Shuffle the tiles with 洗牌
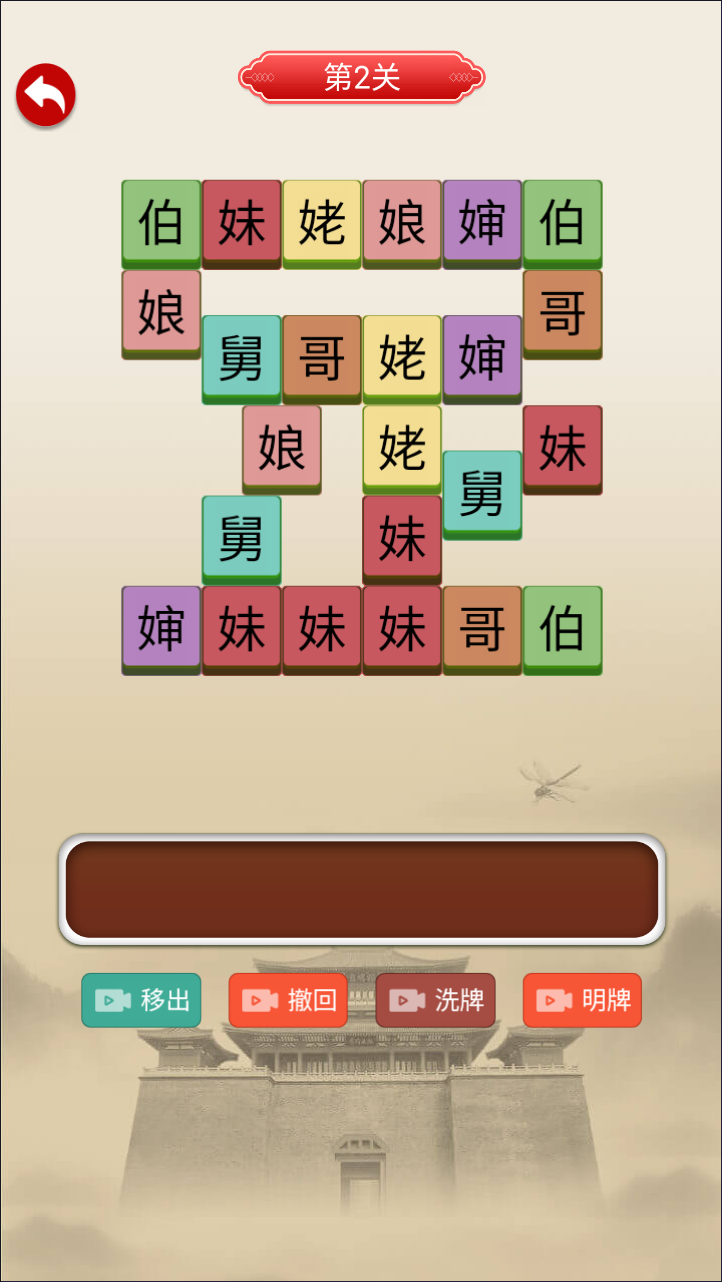 point(435,1000)
